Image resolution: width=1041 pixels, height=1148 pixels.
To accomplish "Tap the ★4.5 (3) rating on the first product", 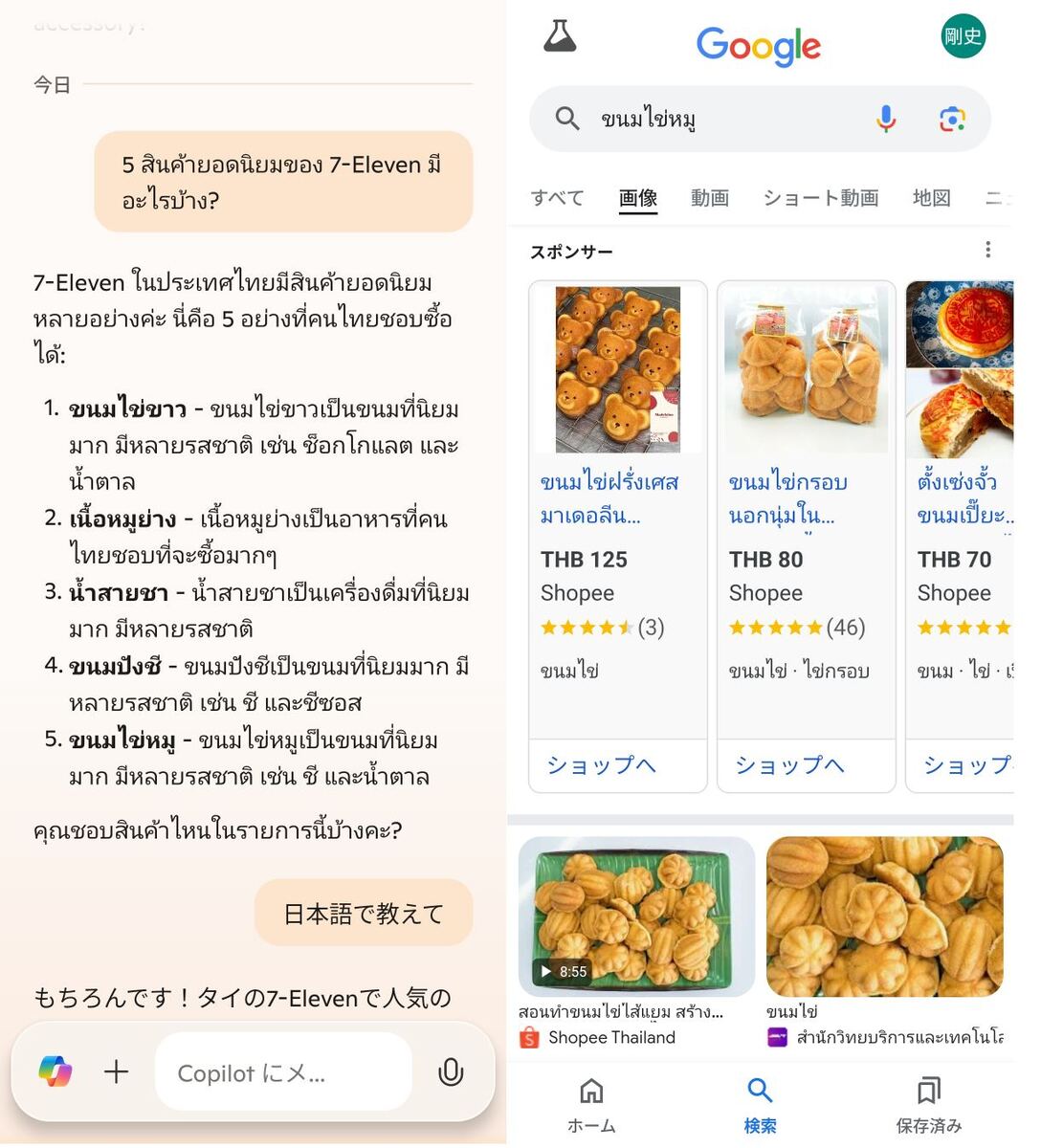I will (600, 628).
